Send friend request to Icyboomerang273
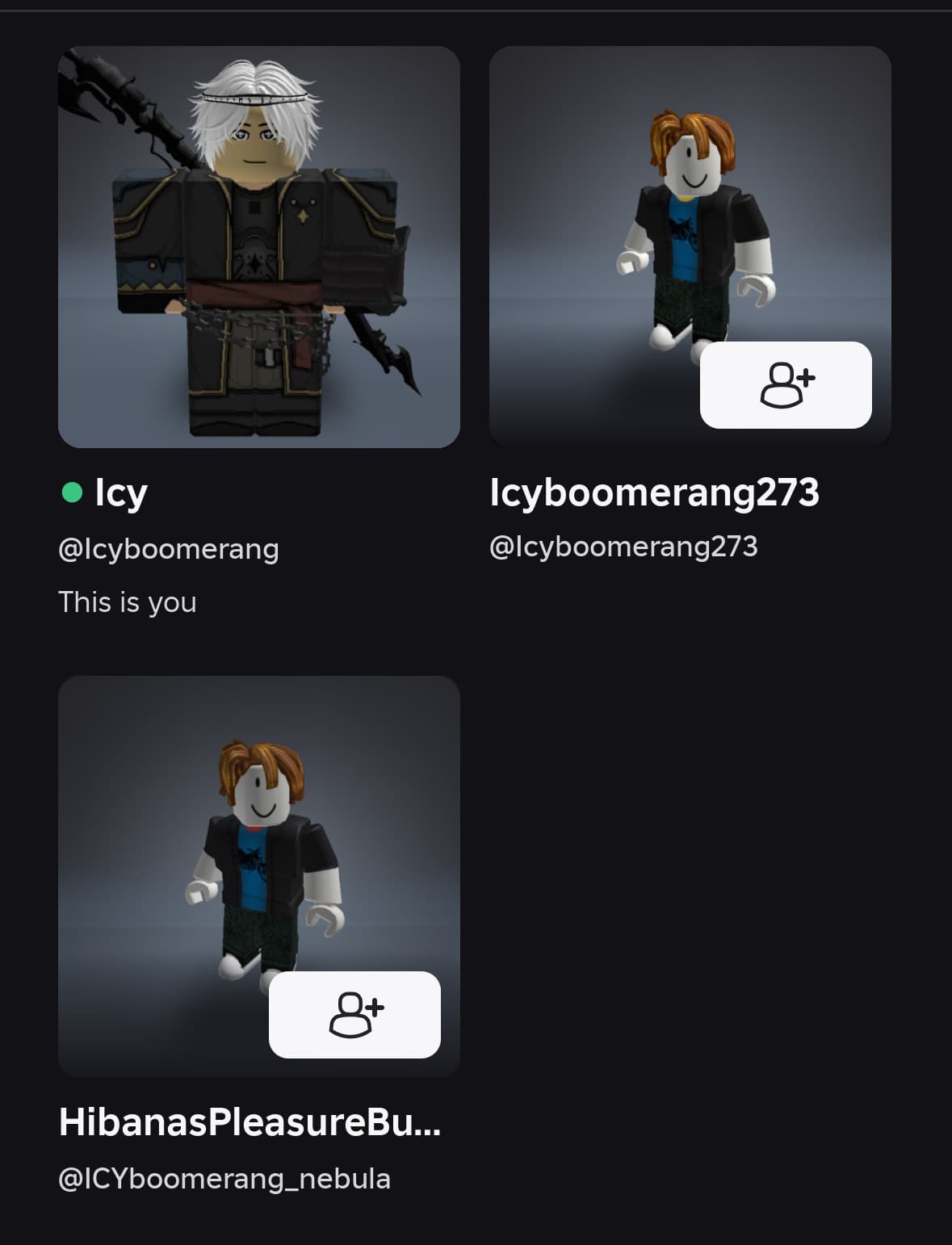 click(785, 385)
